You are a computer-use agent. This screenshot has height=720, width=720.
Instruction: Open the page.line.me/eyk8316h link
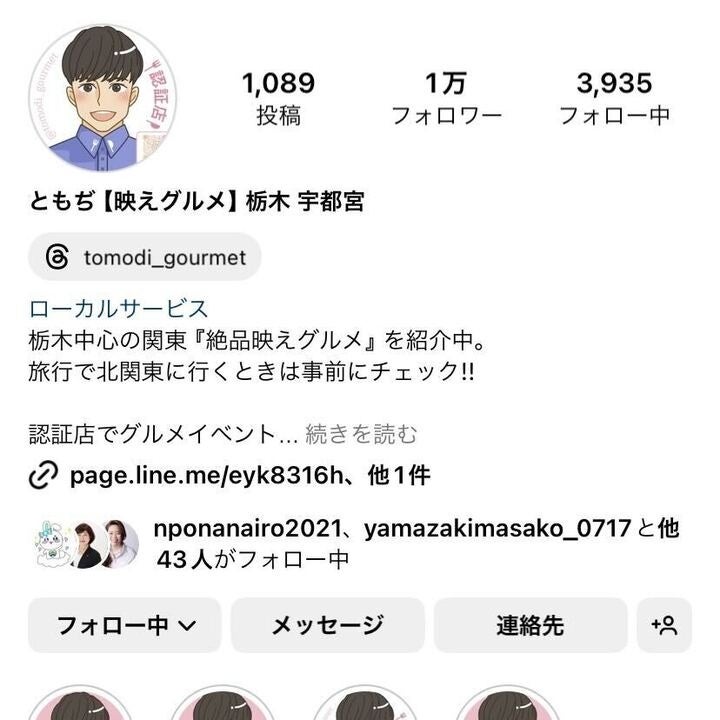[x=230, y=475]
